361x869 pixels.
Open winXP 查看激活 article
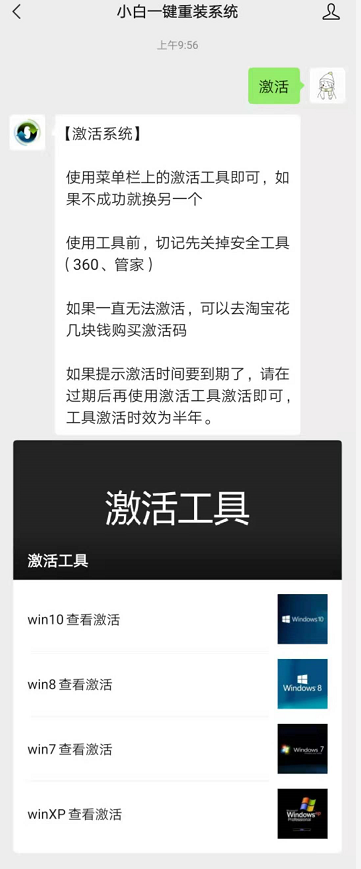pyautogui.click(x=177, y=814)
